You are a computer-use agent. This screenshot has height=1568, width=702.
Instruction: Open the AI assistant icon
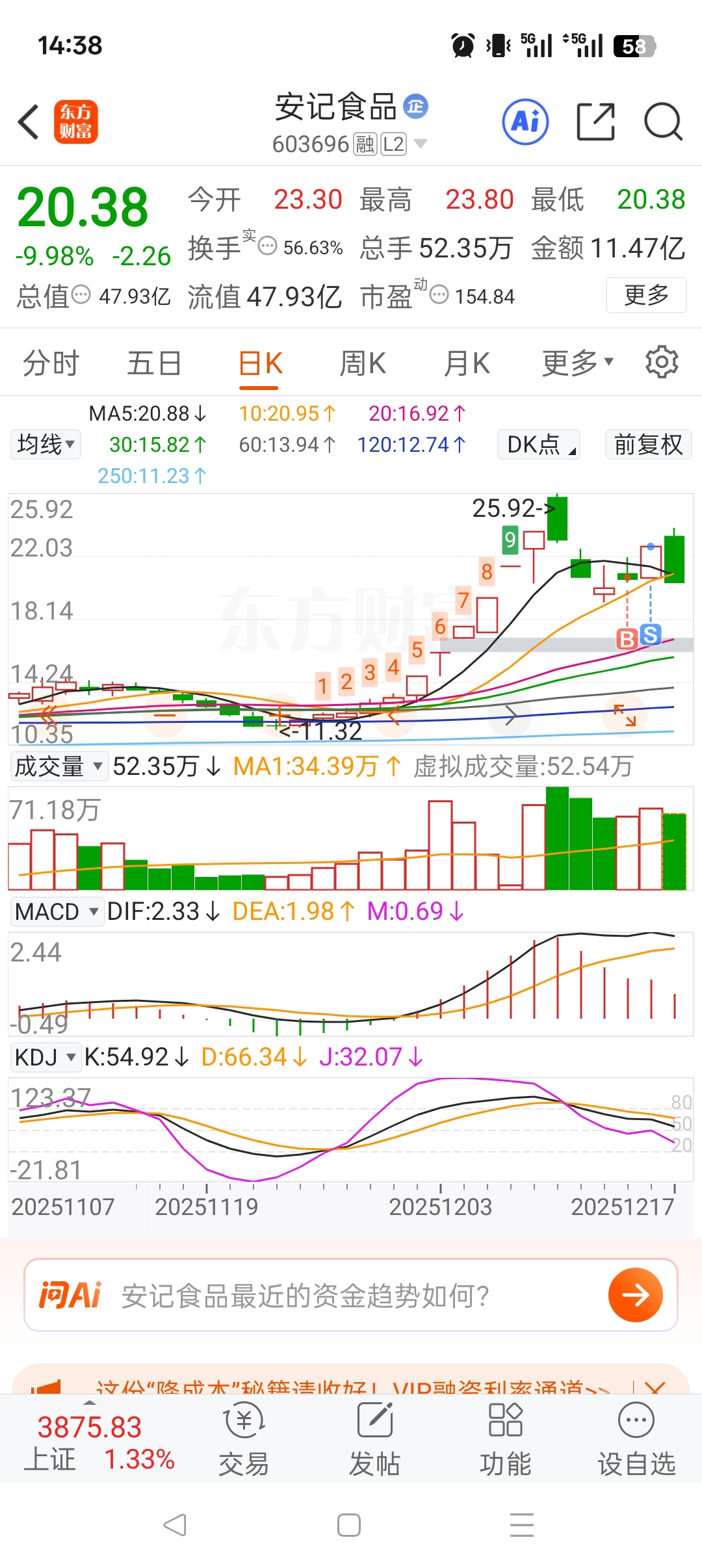tap(525, 122)
